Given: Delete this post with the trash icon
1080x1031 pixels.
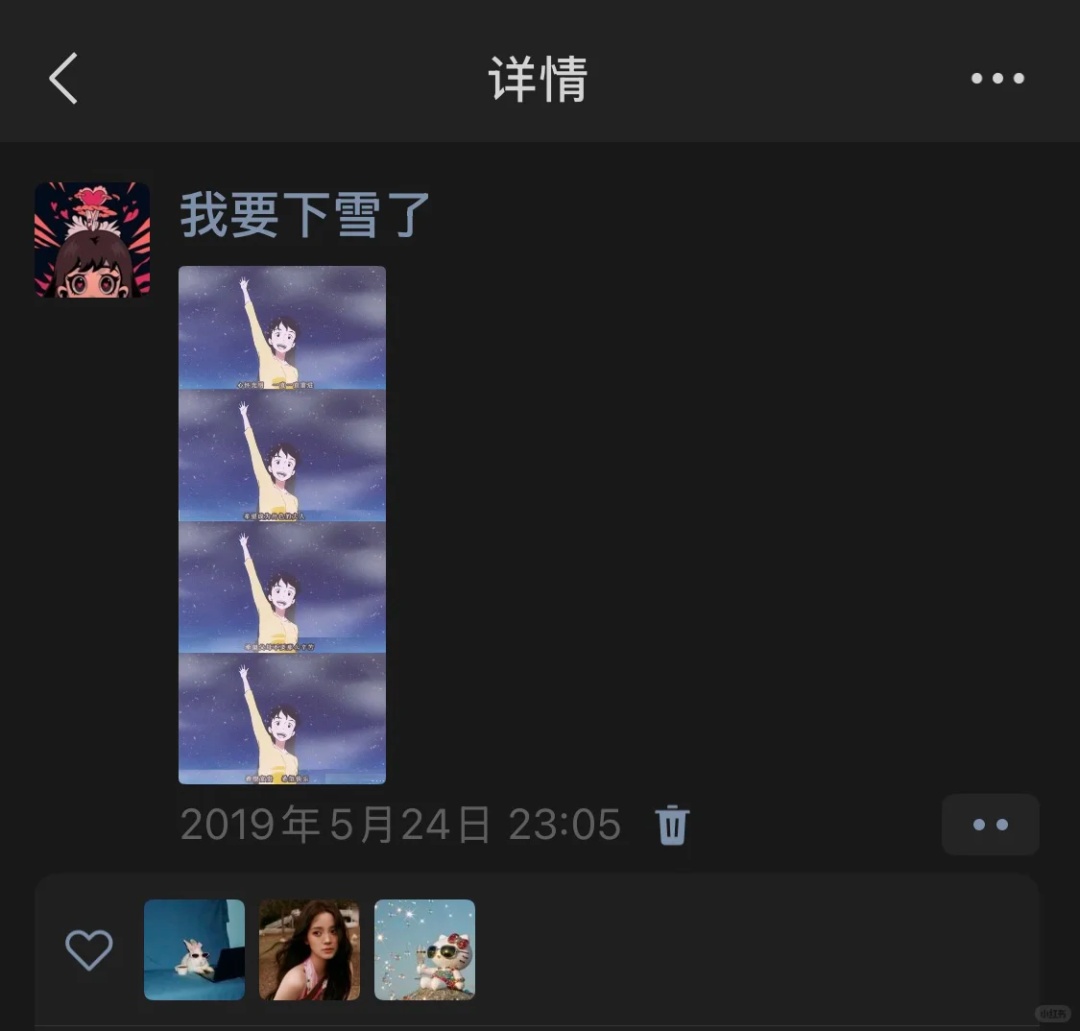Looking at the screenshot, I should tap(672, 825).
